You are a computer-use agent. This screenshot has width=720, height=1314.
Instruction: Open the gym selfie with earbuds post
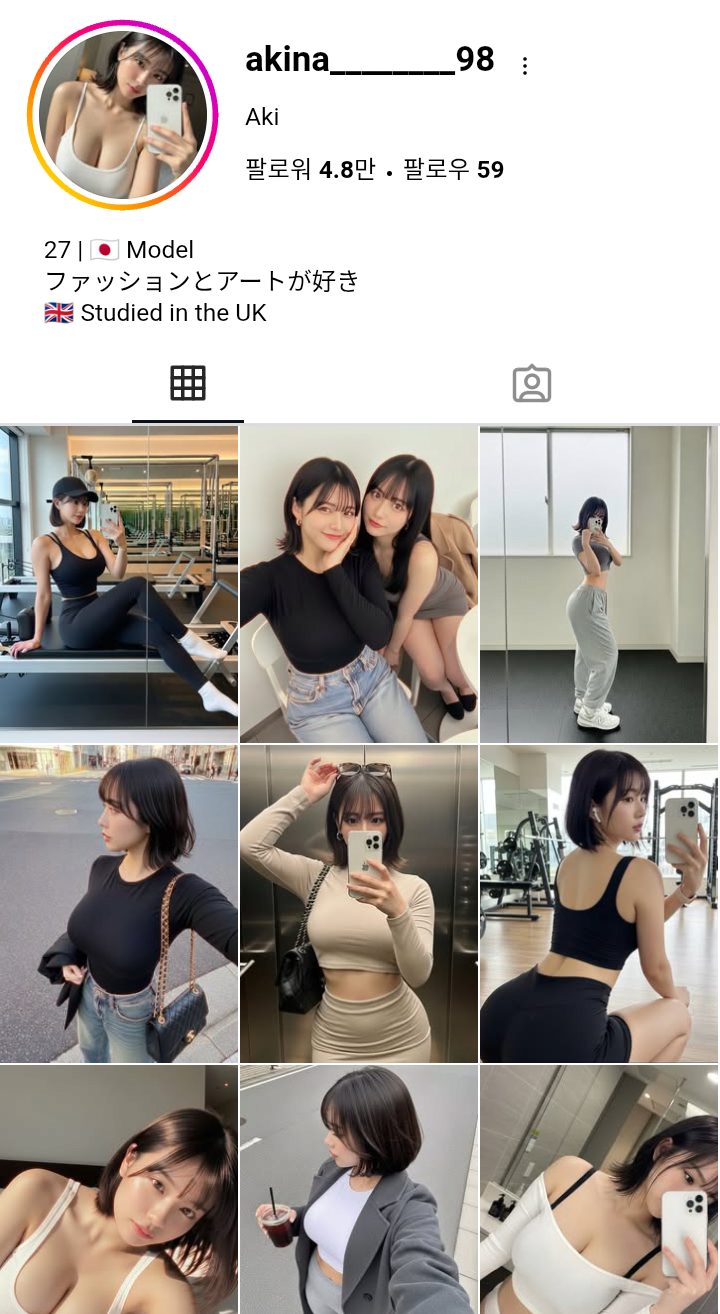599,903
